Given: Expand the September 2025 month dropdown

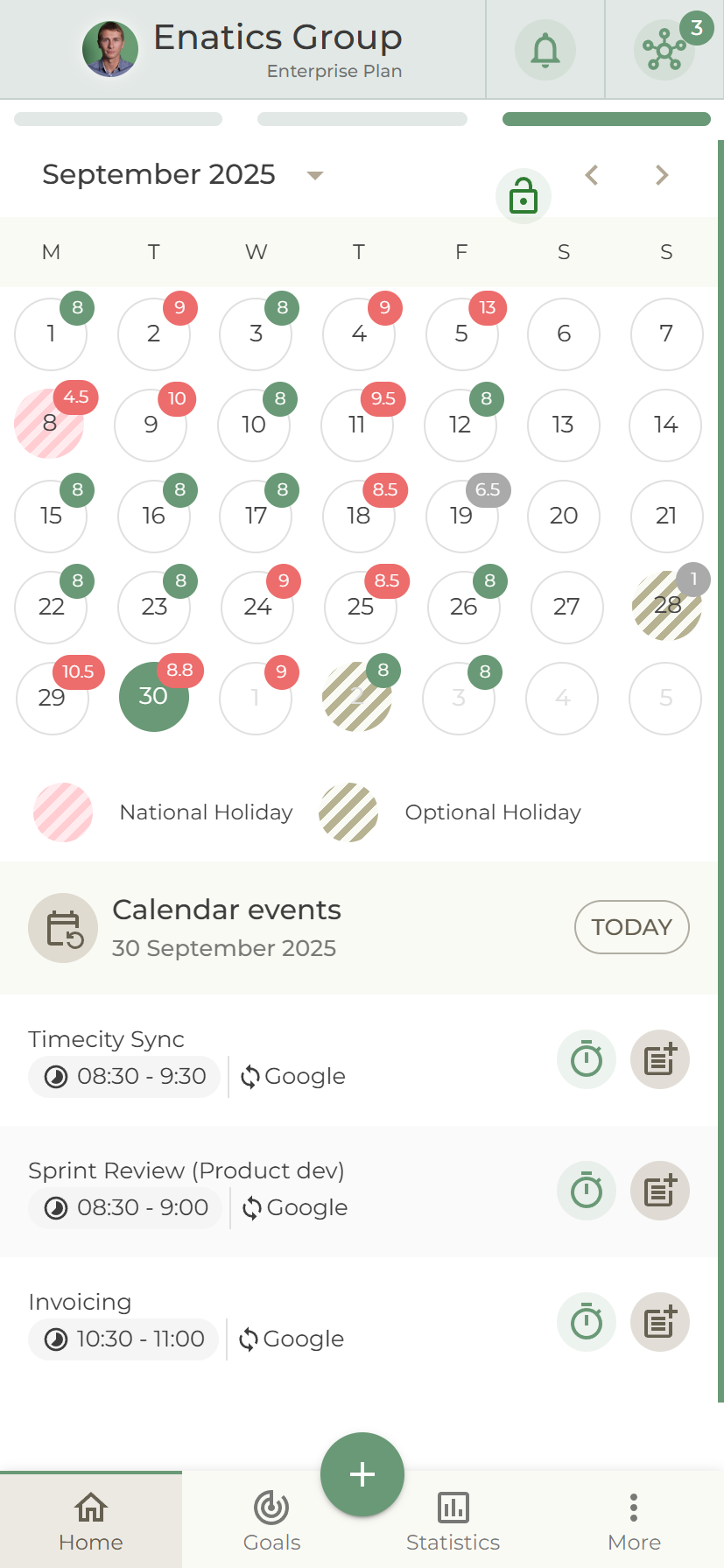Looking at the screenshot, I should point(315,175).
